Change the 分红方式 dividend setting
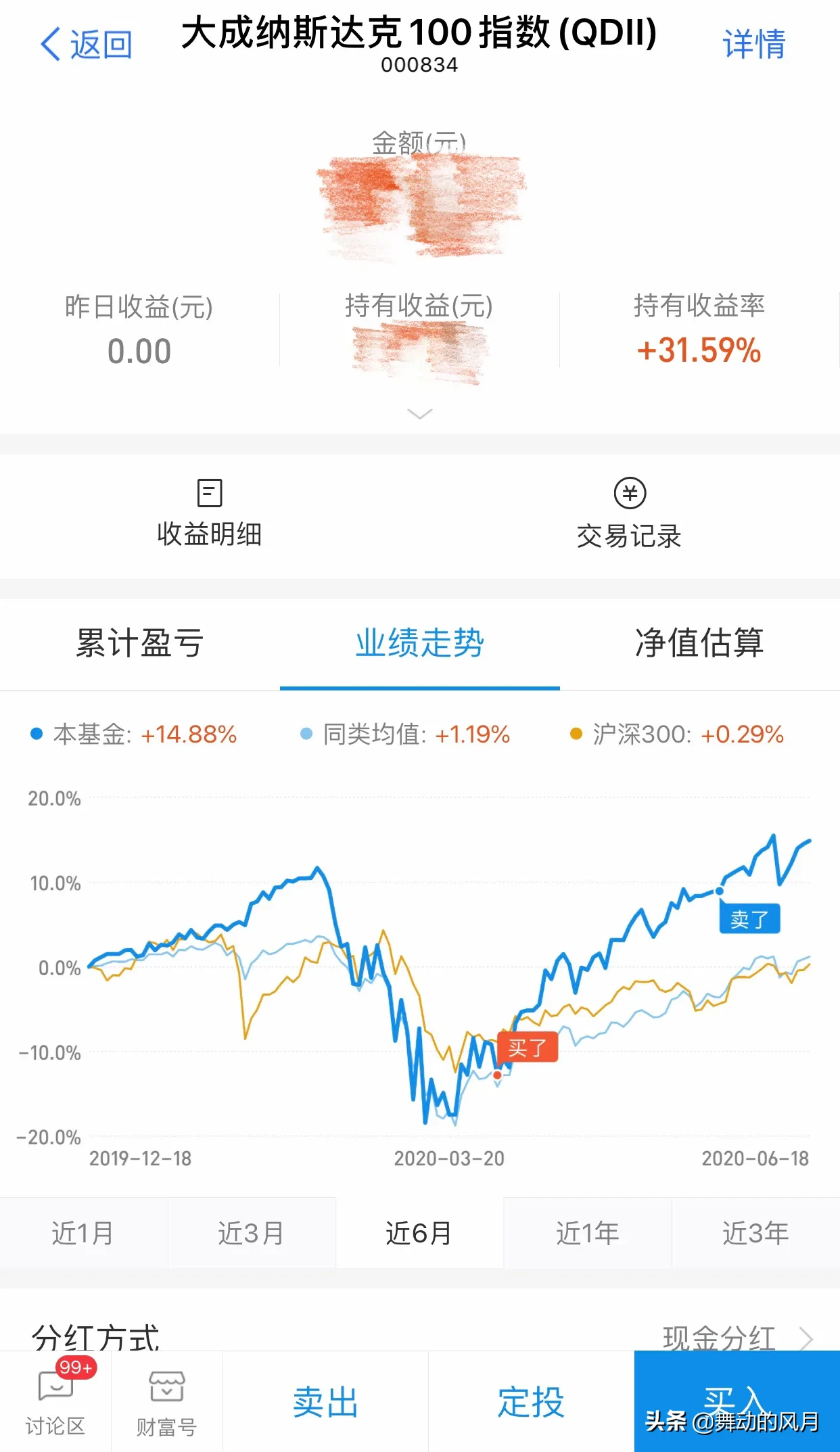The image size is (840, 1452). (737, 1336)
